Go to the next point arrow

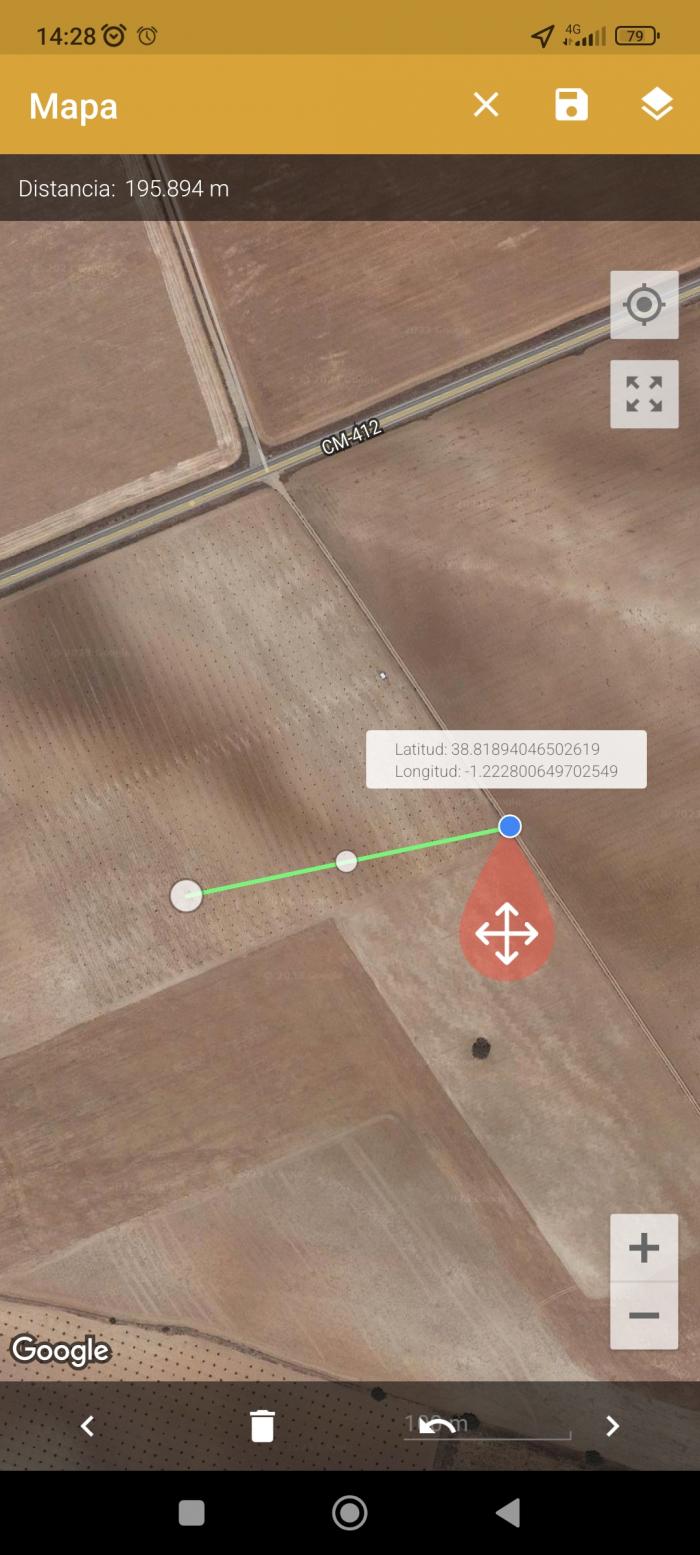coord(612,1426)
